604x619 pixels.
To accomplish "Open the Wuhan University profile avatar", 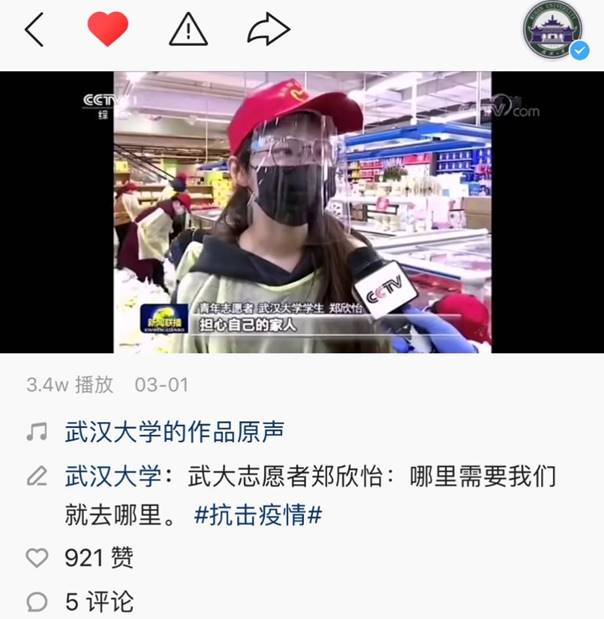I will pyautogui.click(x=553, y=31).
